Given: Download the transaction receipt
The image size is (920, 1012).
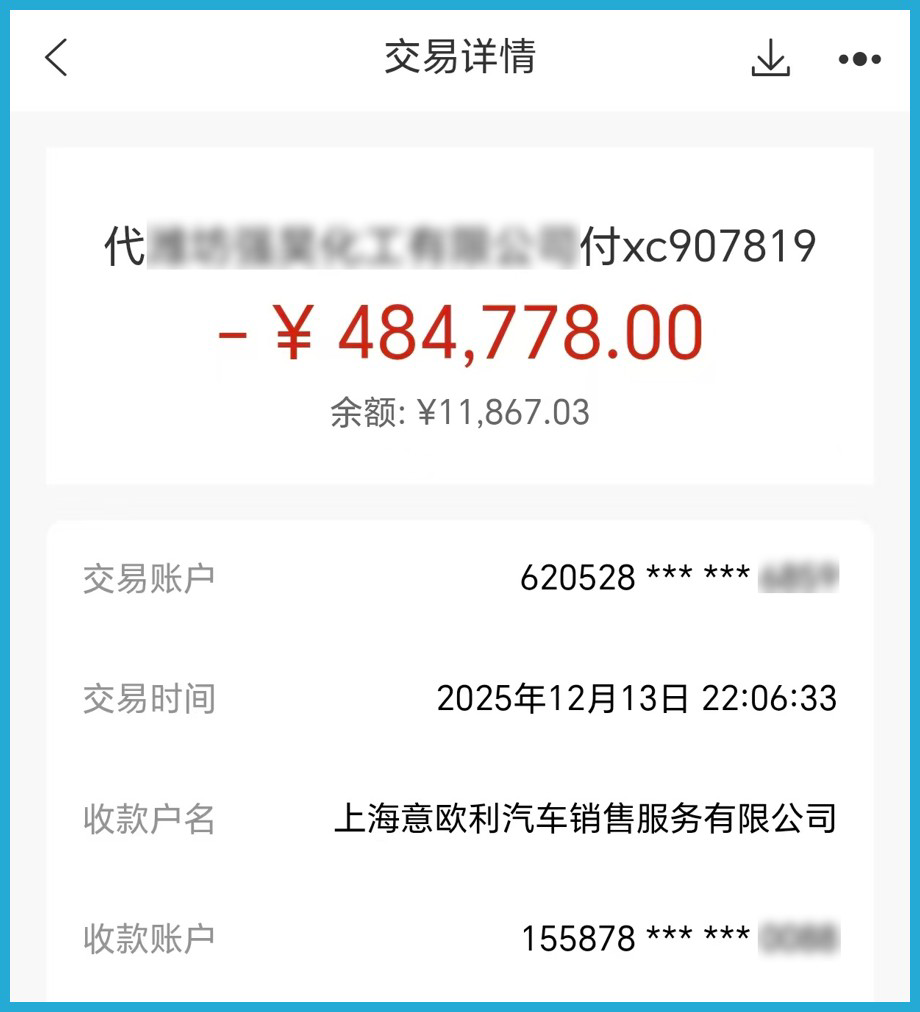Looking at the screenshot, I should pos(770,59).
